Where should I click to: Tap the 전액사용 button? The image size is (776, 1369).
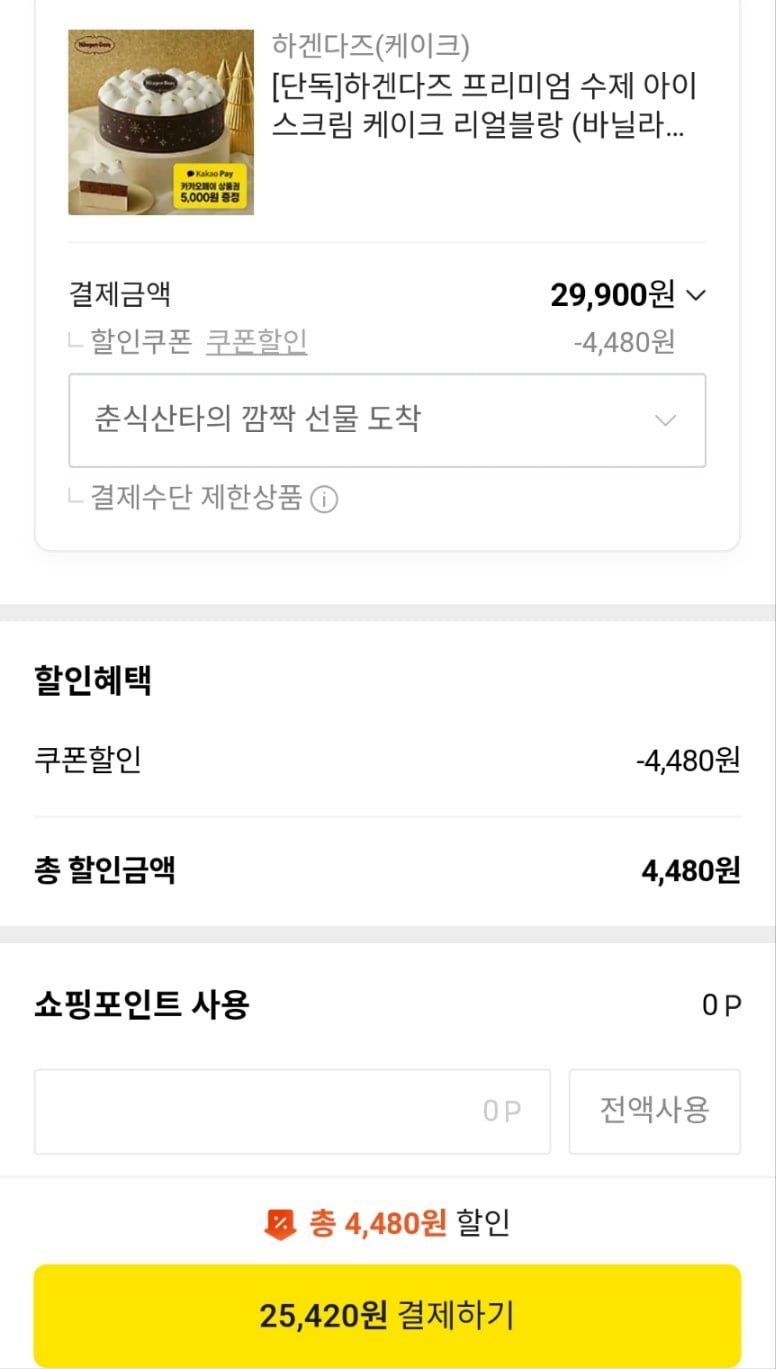pyautogui.click(x=654, y=1111)
